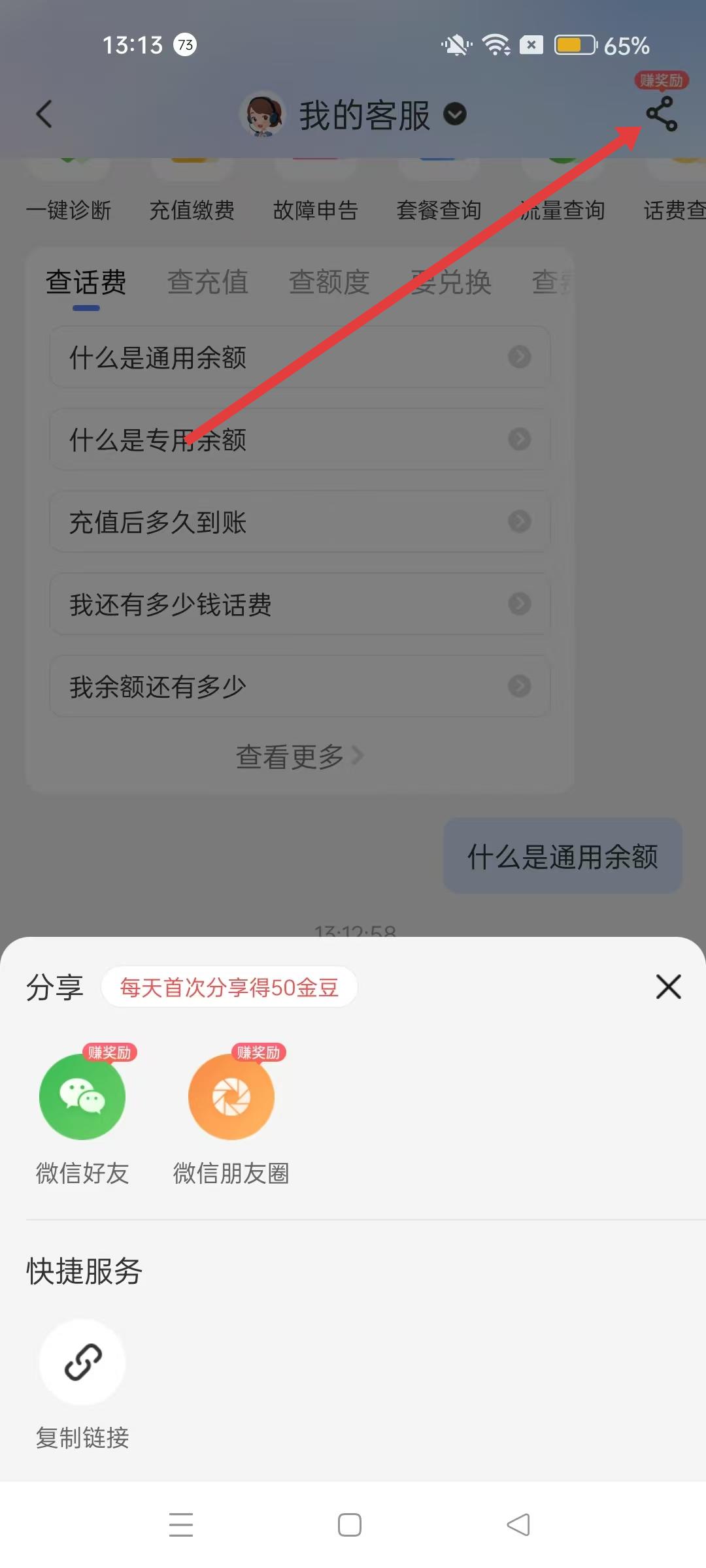
Task: Close the share sheet
Action: point(668,987)
